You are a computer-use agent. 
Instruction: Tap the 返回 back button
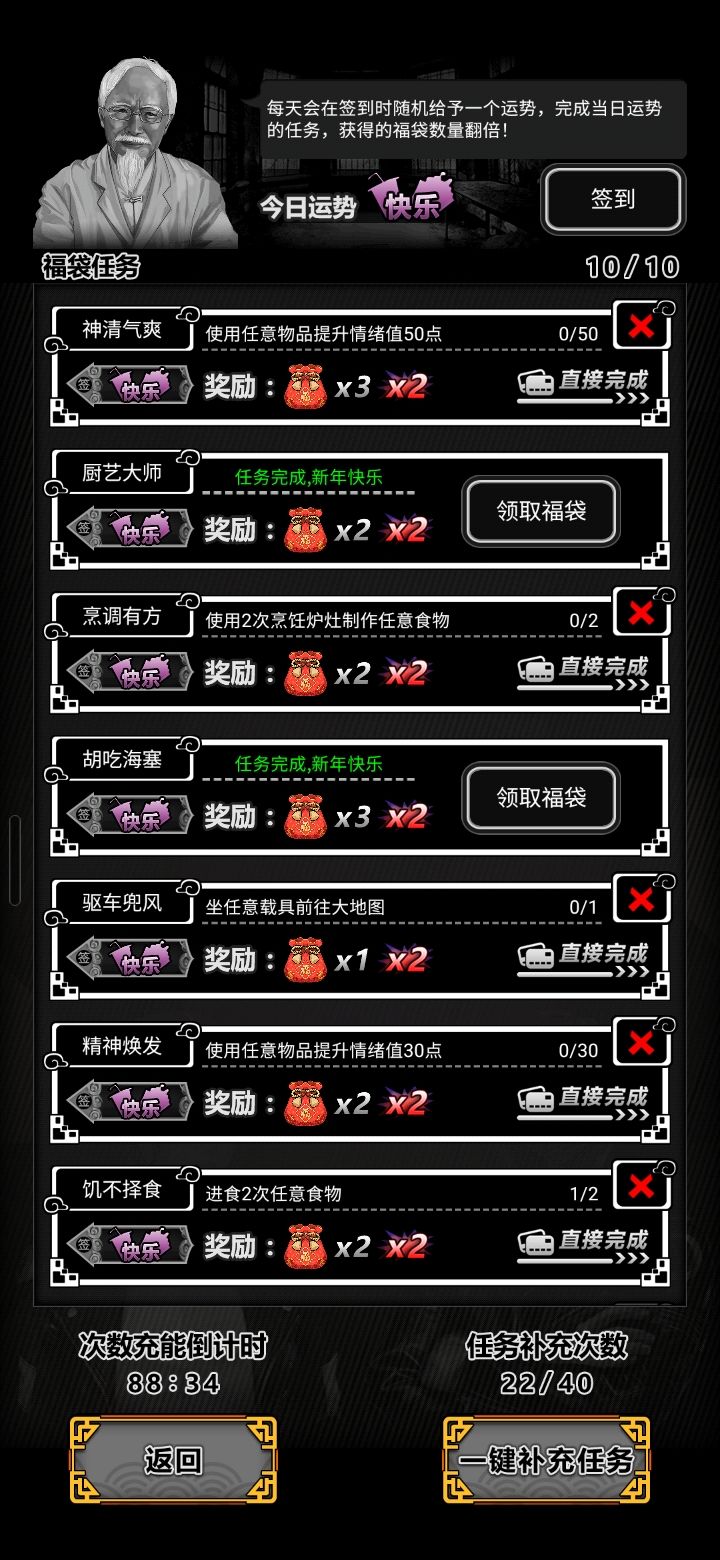tap(172, 1459)
